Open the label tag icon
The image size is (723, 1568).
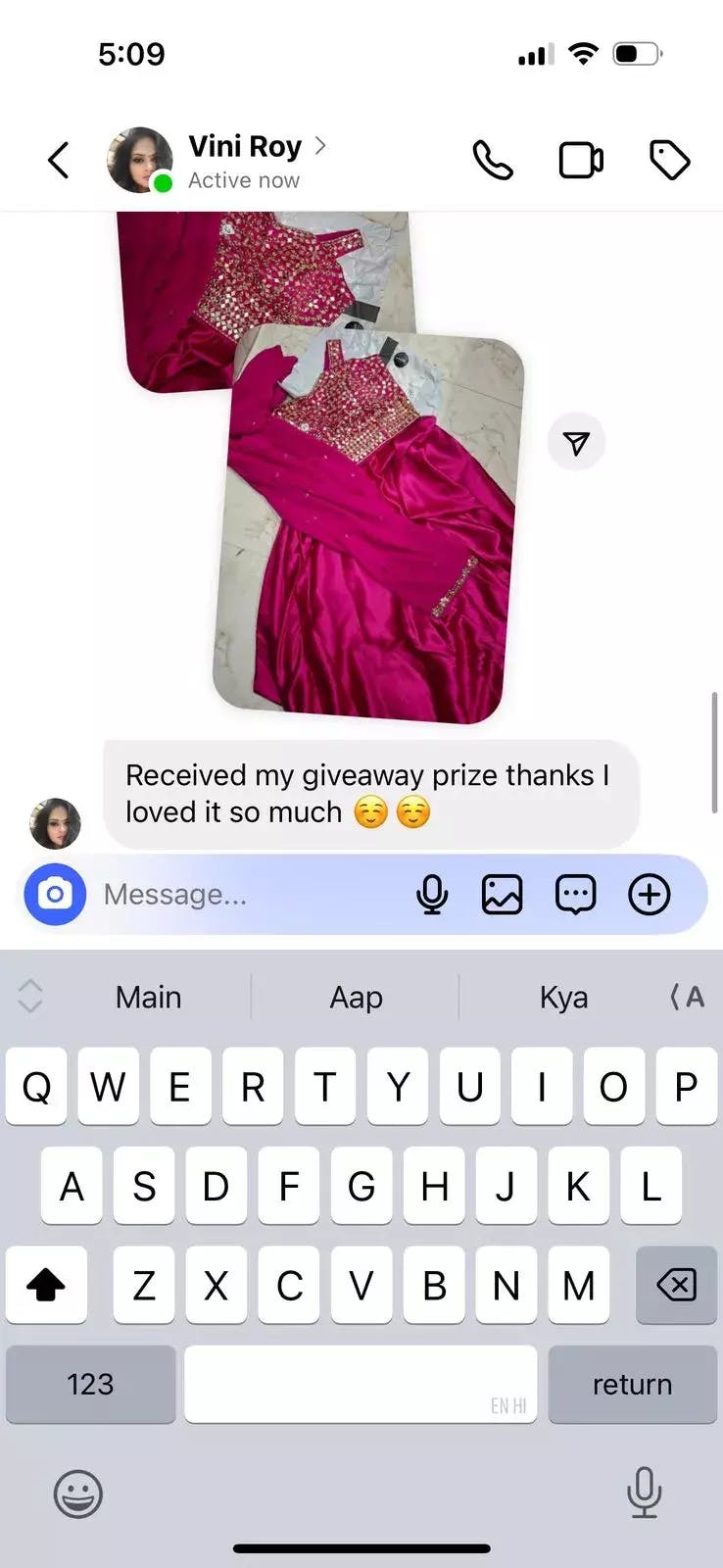tap(670, 160)
